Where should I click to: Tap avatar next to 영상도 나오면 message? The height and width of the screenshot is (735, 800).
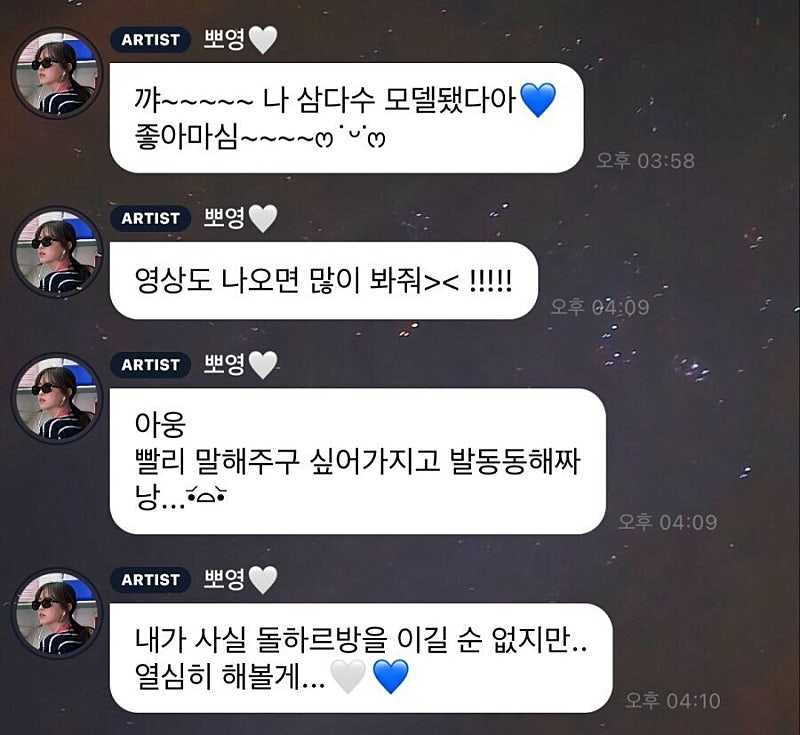(57, 252)
